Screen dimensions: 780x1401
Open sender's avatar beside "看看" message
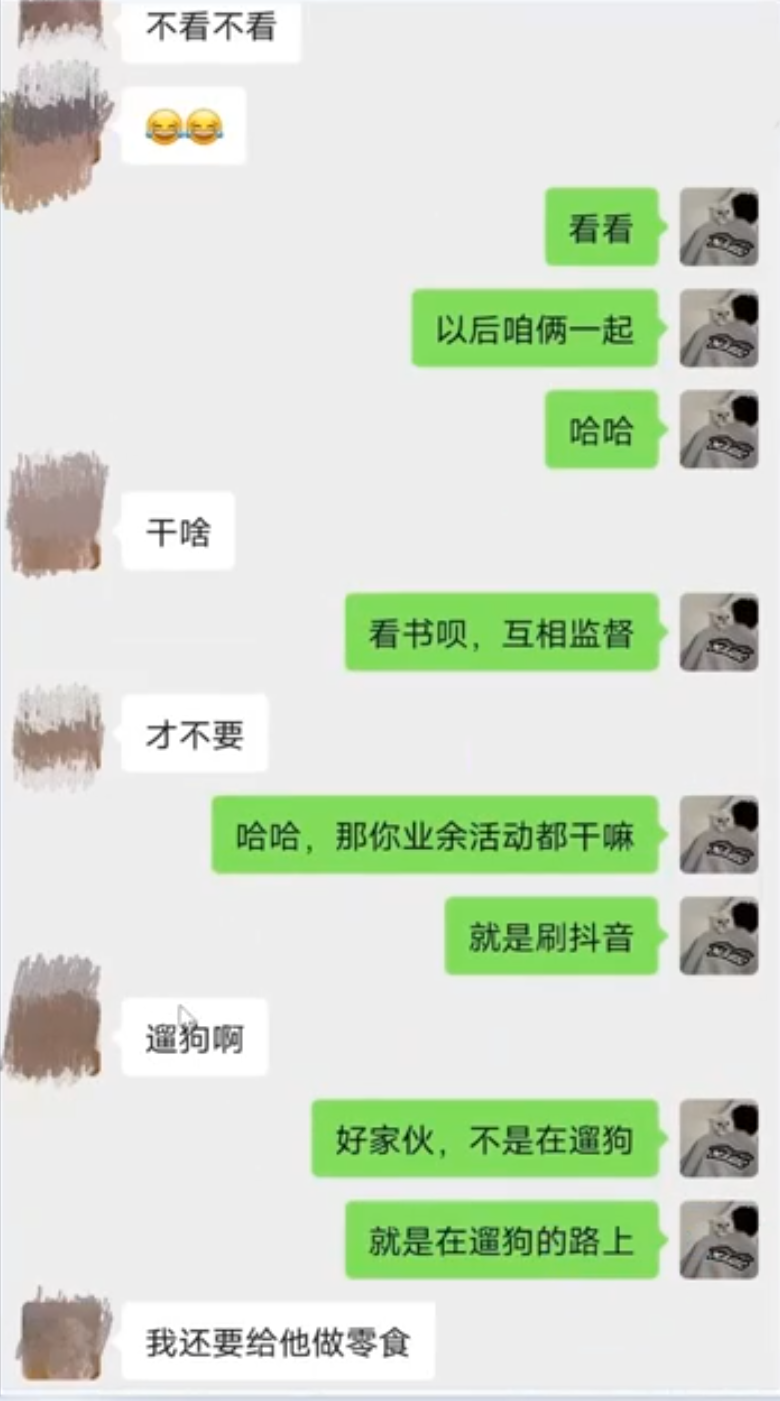(x=718, y=227)
